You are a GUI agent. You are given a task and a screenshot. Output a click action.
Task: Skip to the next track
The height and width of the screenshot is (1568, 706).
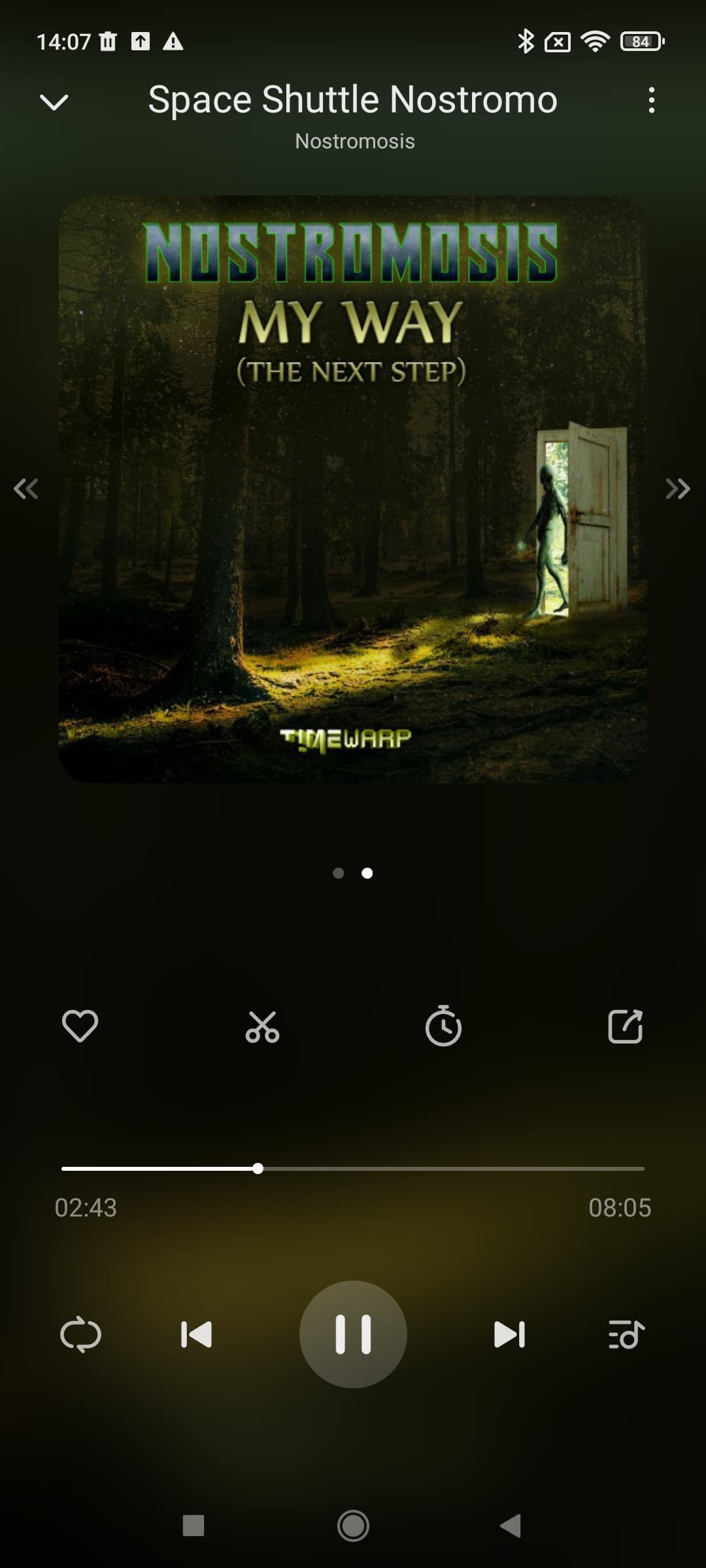click(509, 1335)
